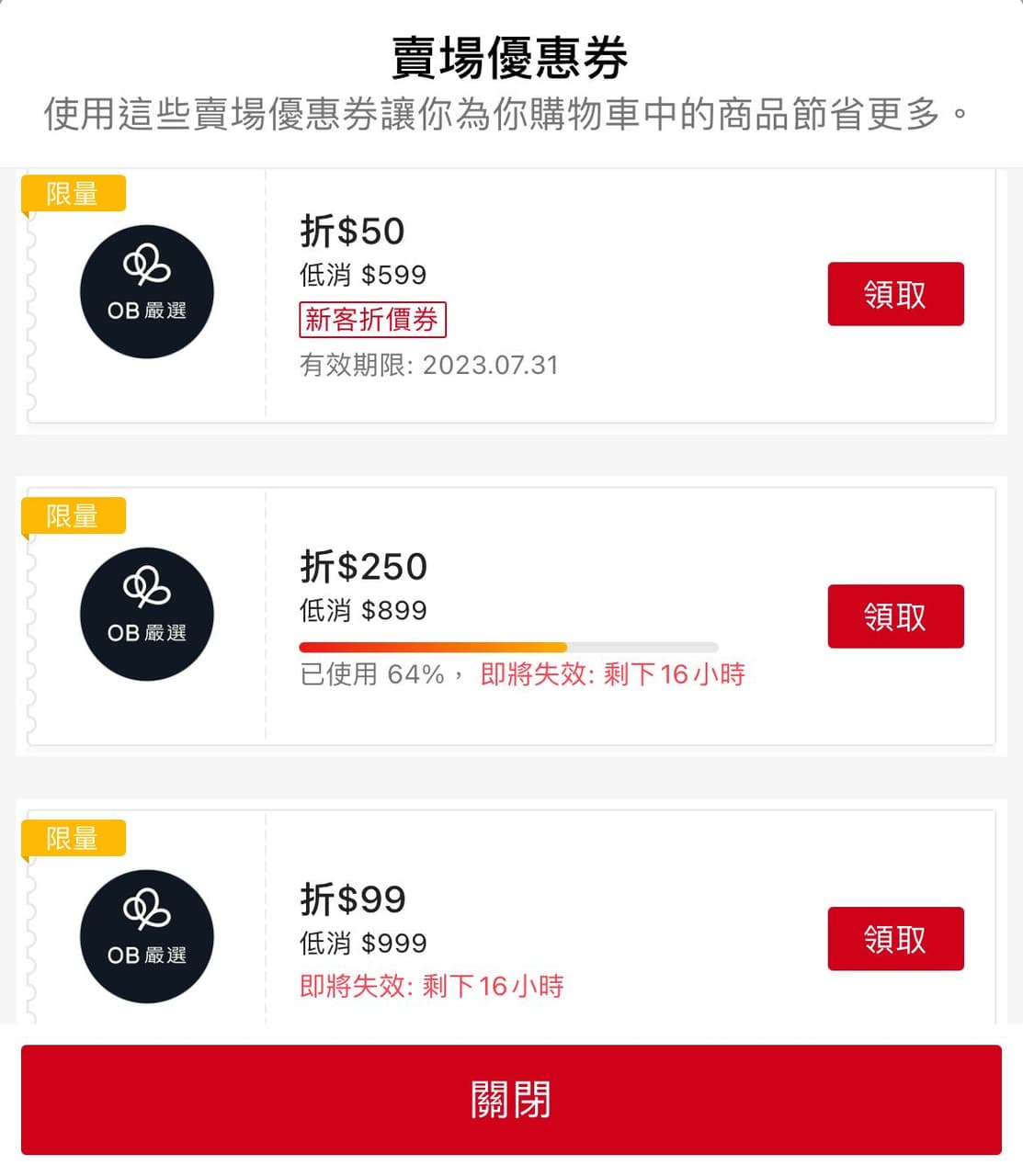Click the OB嚴選 logo on the $250 coupon
This screenshot has height=1176, width=1023.
tap(147, 614)
